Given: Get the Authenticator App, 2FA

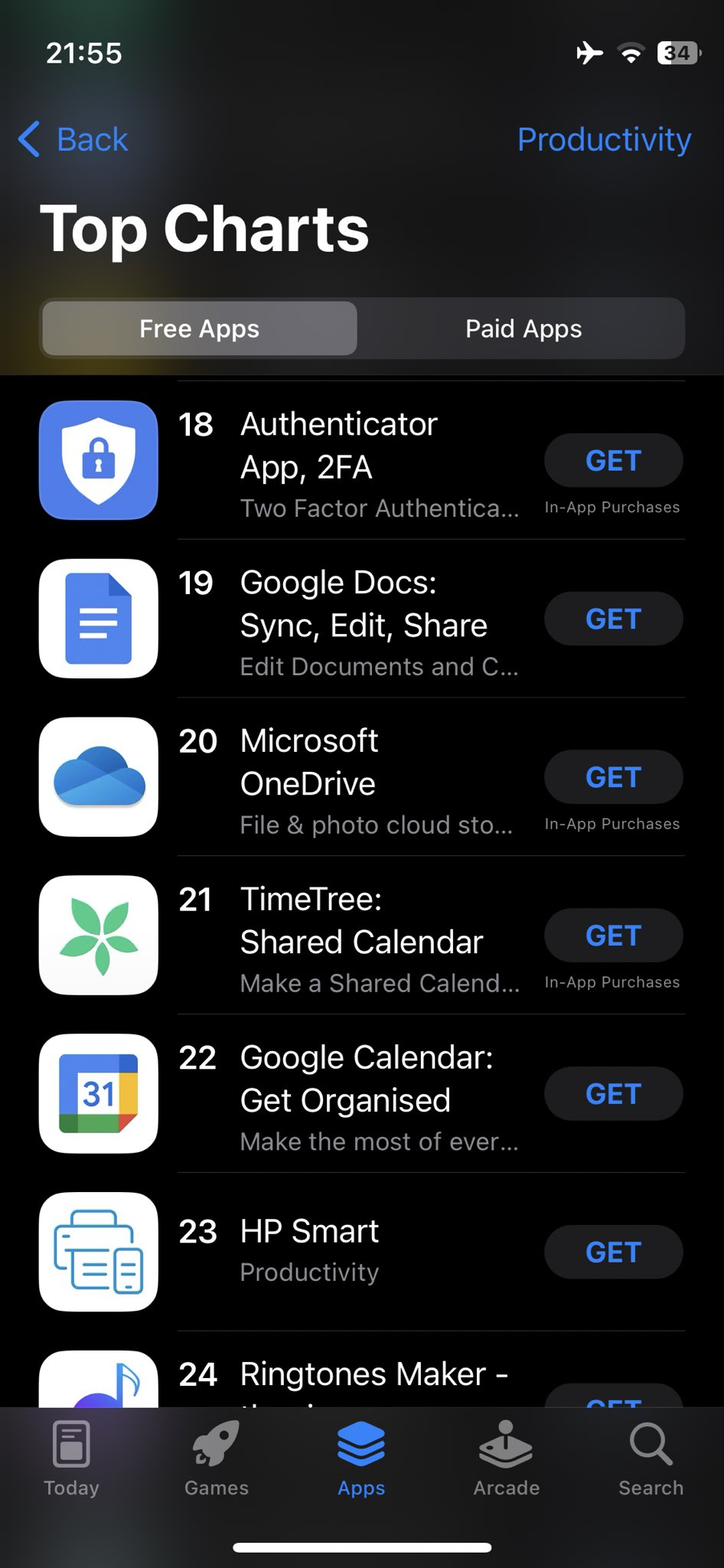Looking at the screenshot, I should tap(613, 460).
